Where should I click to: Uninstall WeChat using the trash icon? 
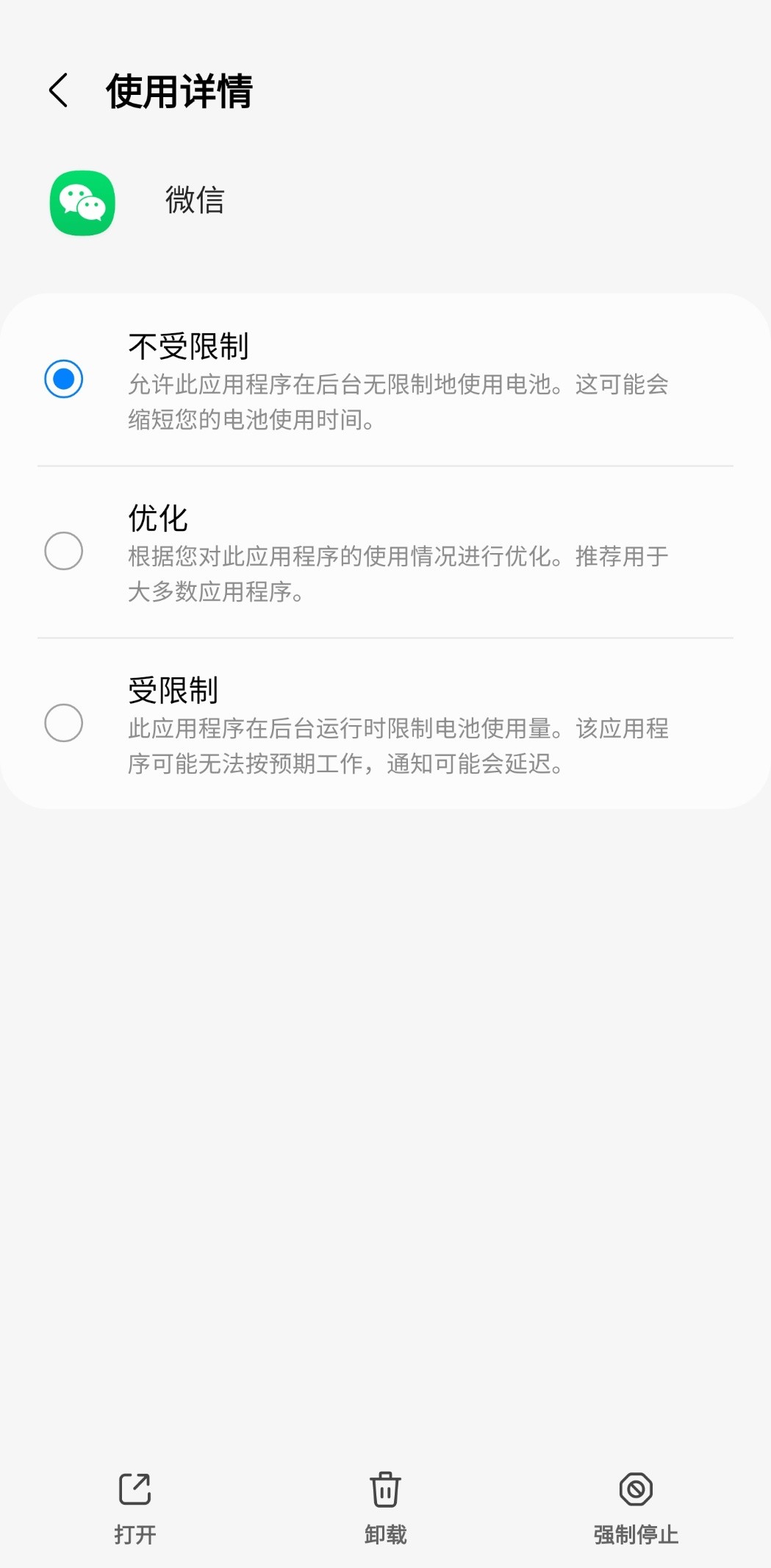[x=385, y=1491]
